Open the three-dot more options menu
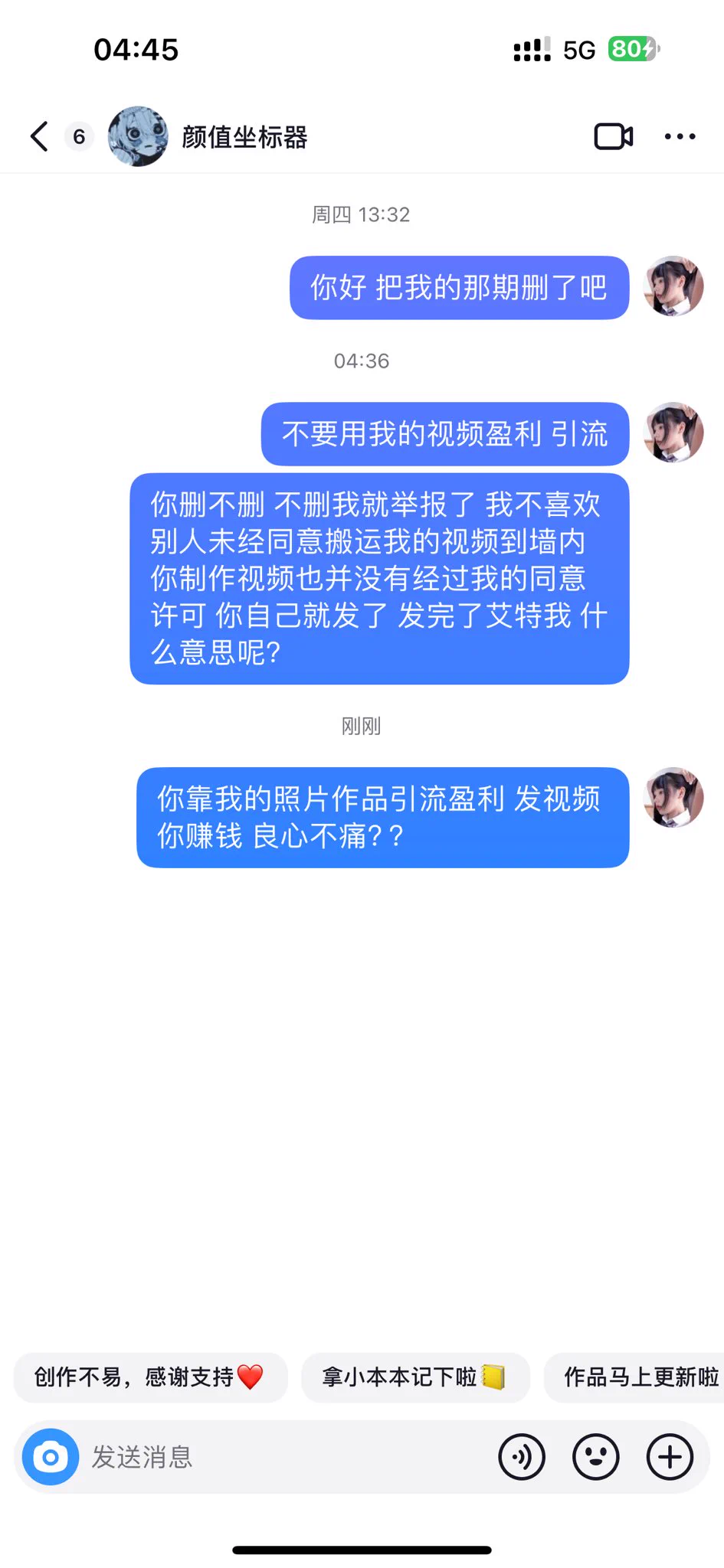 tap(680, 137)
